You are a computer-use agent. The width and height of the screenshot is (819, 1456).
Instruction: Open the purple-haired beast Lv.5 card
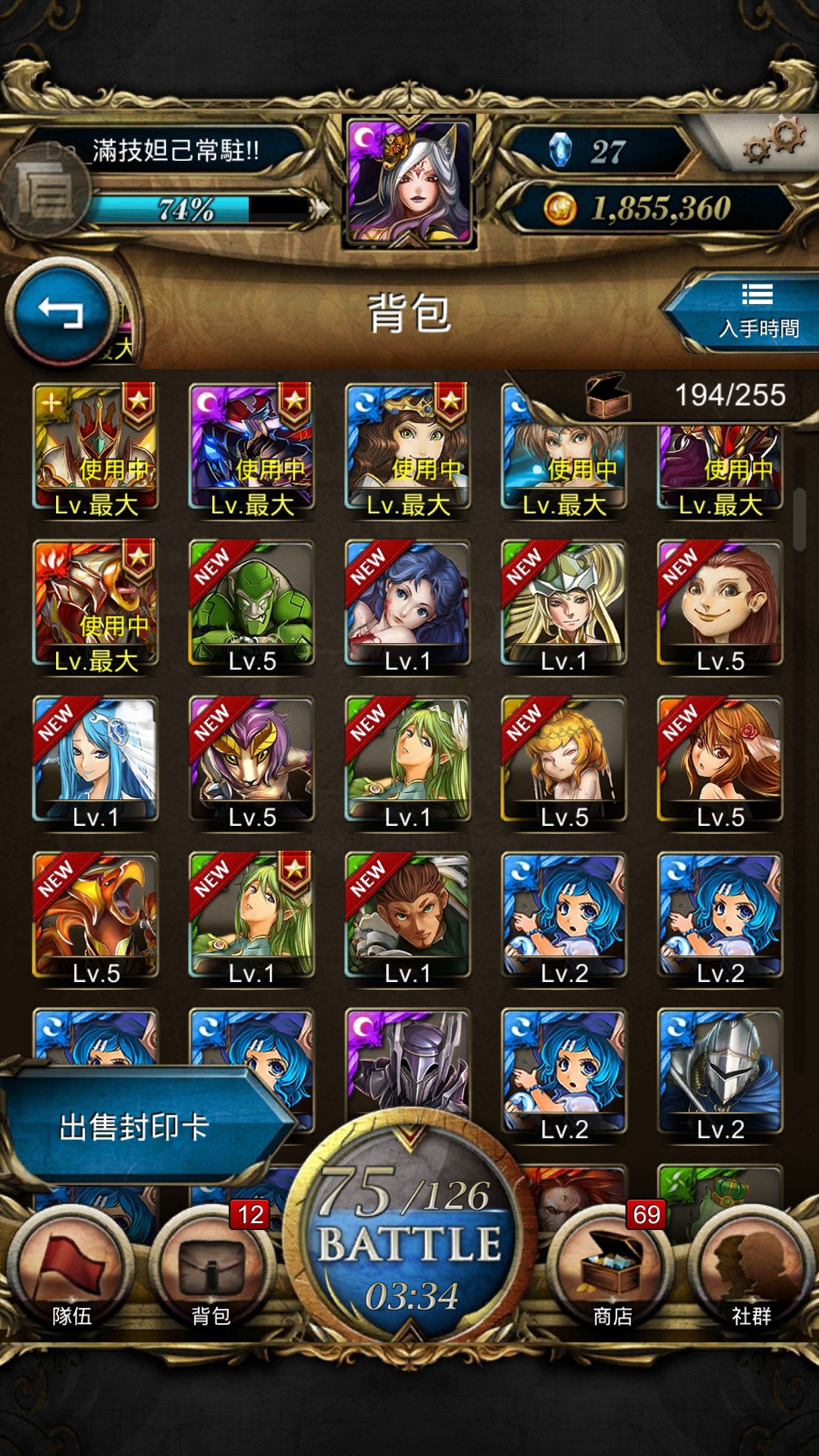pyautogui.click(x=252, y=763)
